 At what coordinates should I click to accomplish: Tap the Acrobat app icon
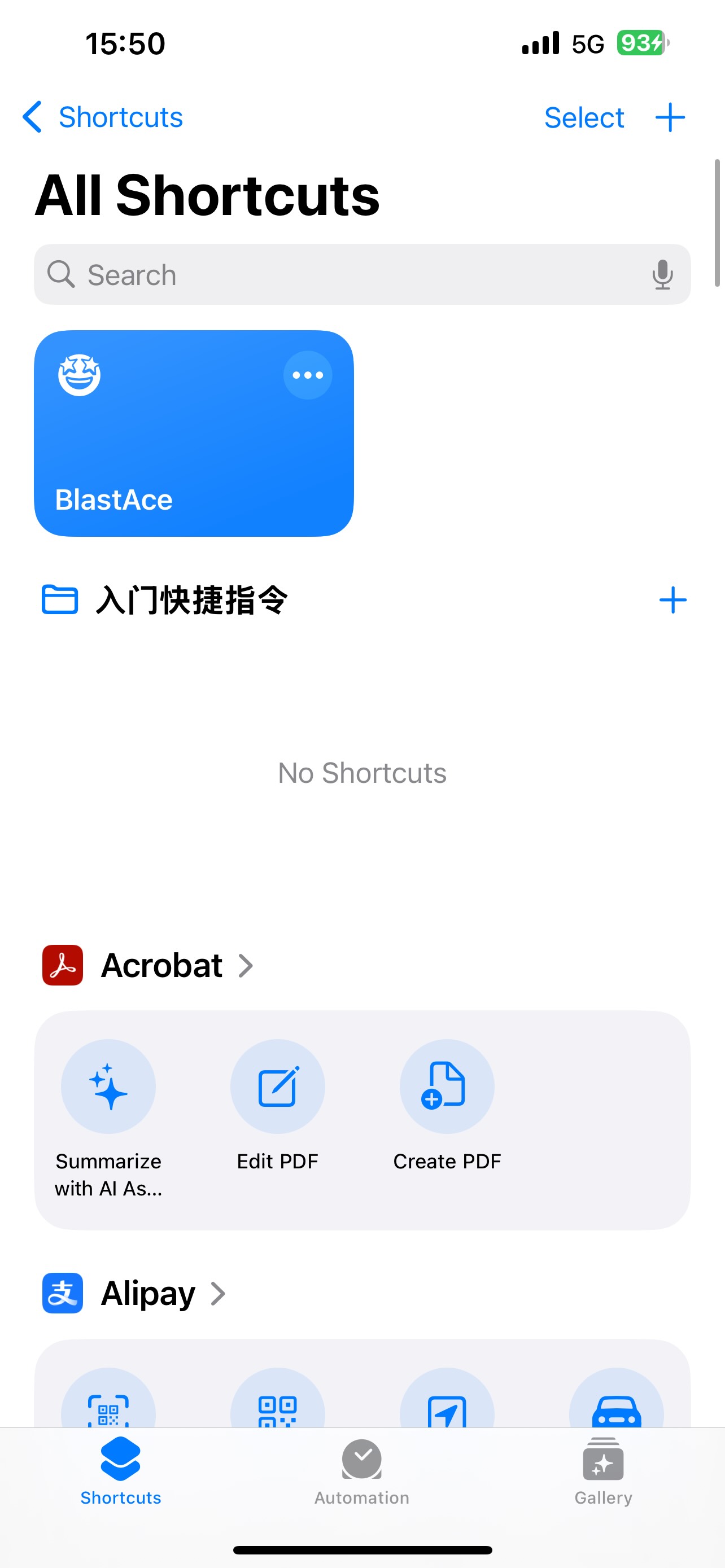pyautogui.click(x=62, y=965)
